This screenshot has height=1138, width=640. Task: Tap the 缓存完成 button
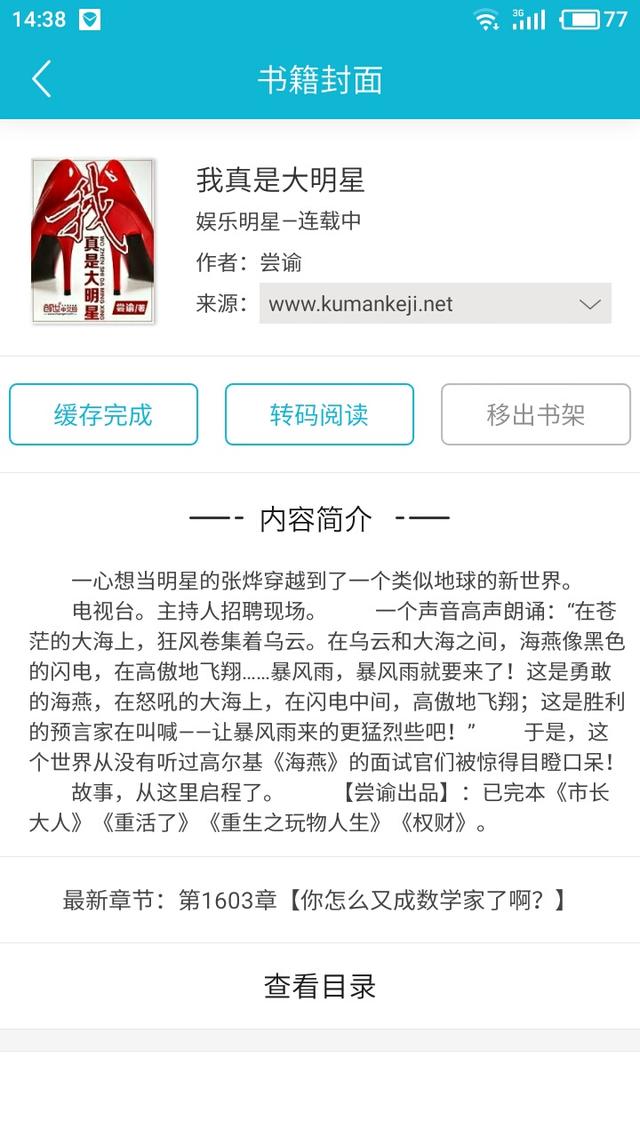point(103,414)
